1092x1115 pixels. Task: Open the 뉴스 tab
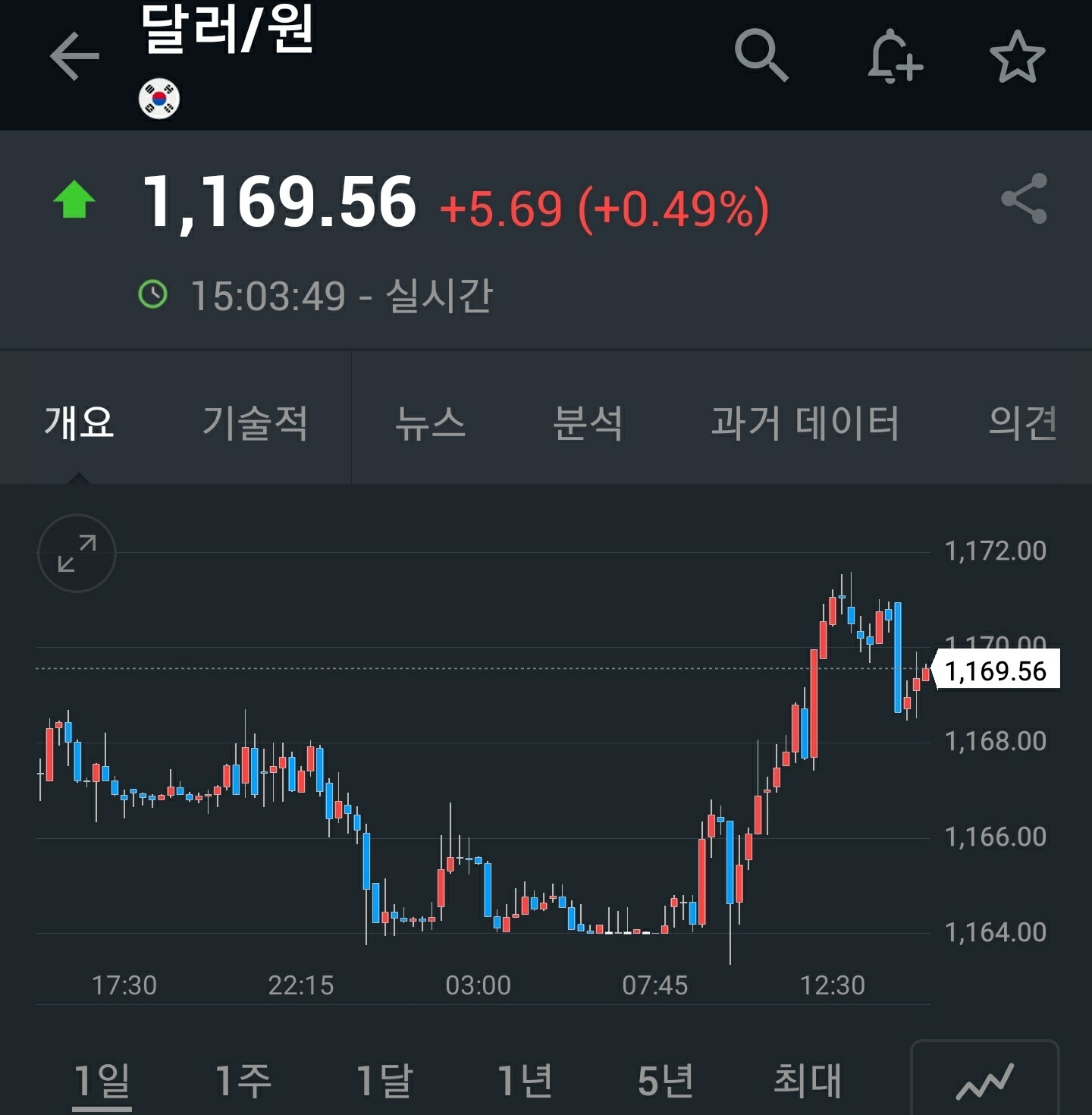(430, 422)
